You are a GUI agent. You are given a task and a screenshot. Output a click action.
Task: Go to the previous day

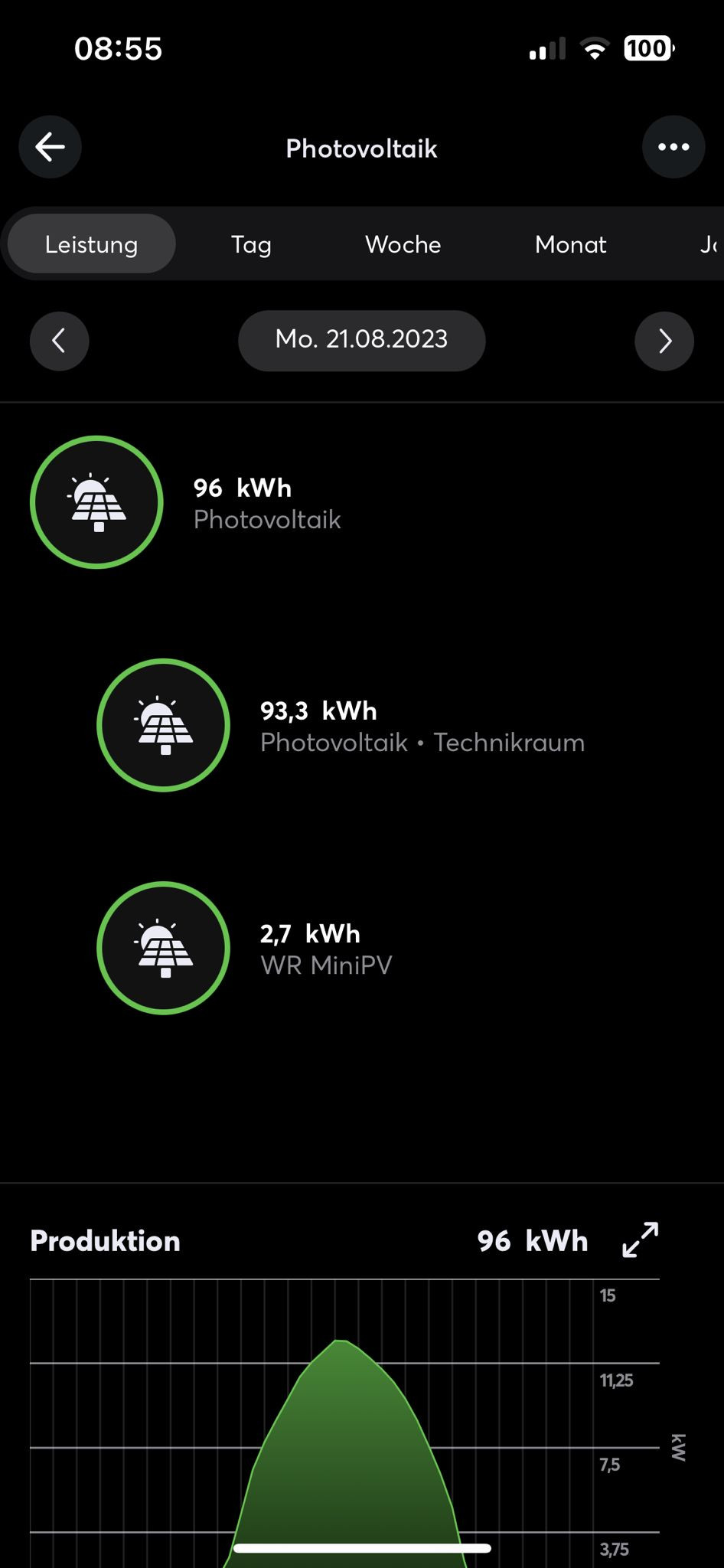coord(59,341)
